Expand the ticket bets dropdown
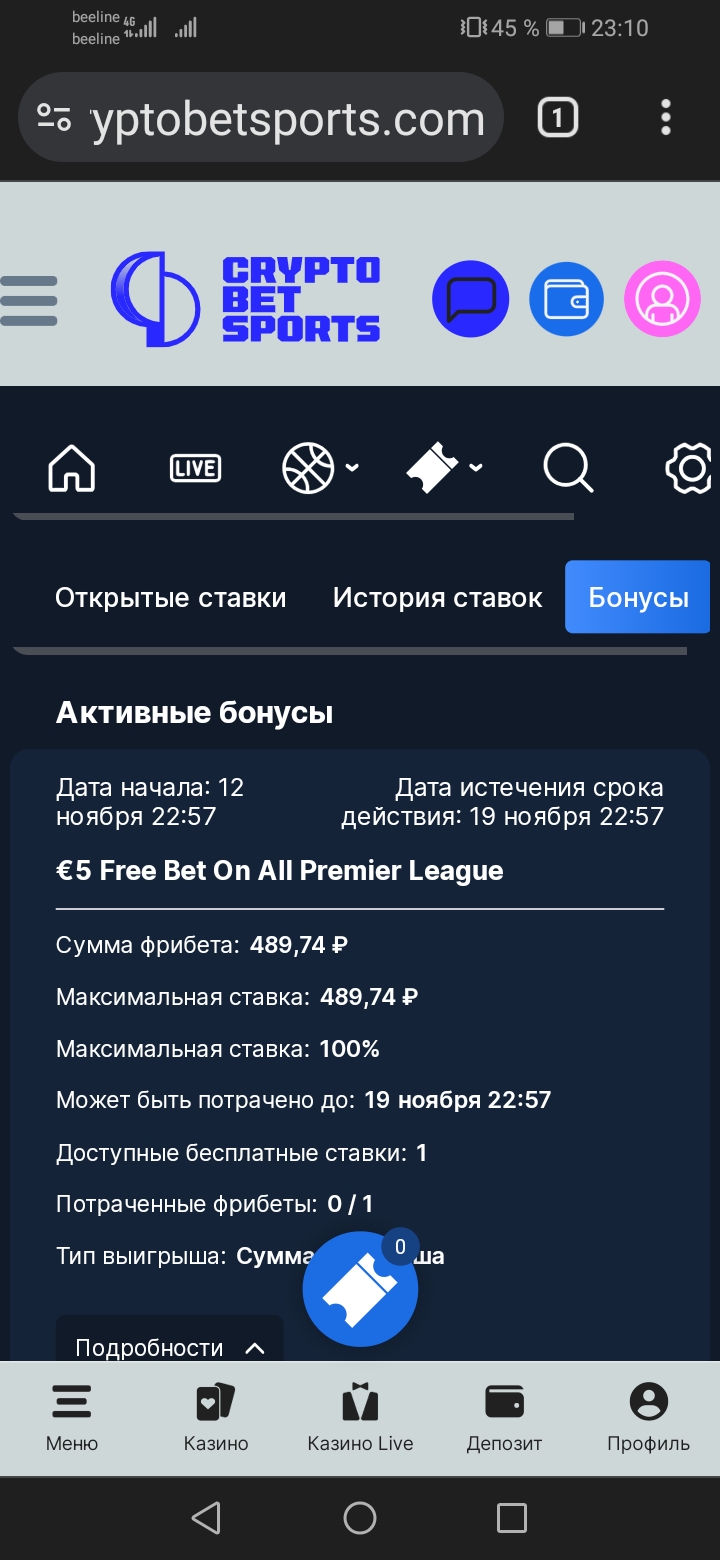The width and height of the screenshot is (720, 1560). pos(444,468)
